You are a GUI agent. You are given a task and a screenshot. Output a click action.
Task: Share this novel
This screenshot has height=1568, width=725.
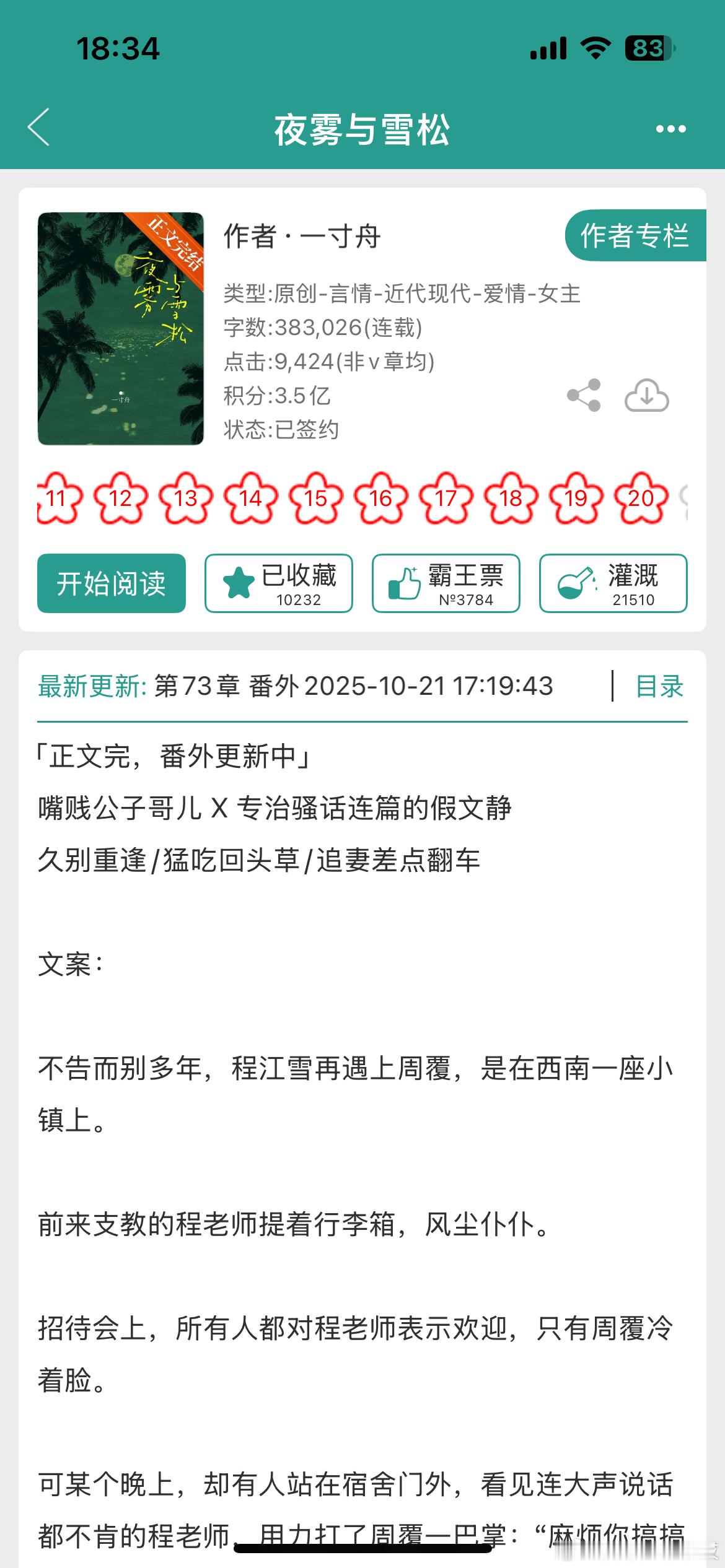click(x=584, y=395)
